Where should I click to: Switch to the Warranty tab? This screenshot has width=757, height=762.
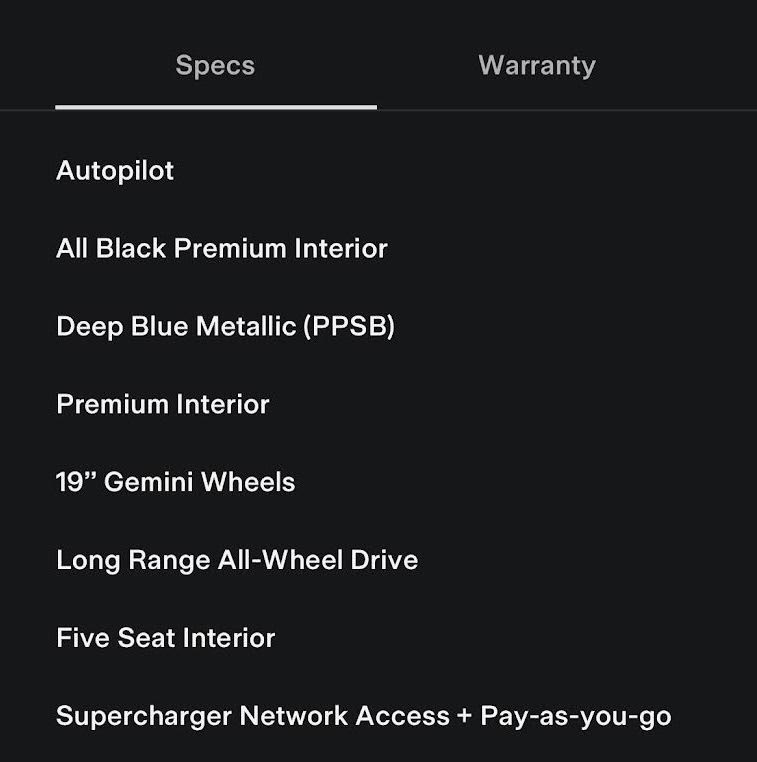coord(537,66)
